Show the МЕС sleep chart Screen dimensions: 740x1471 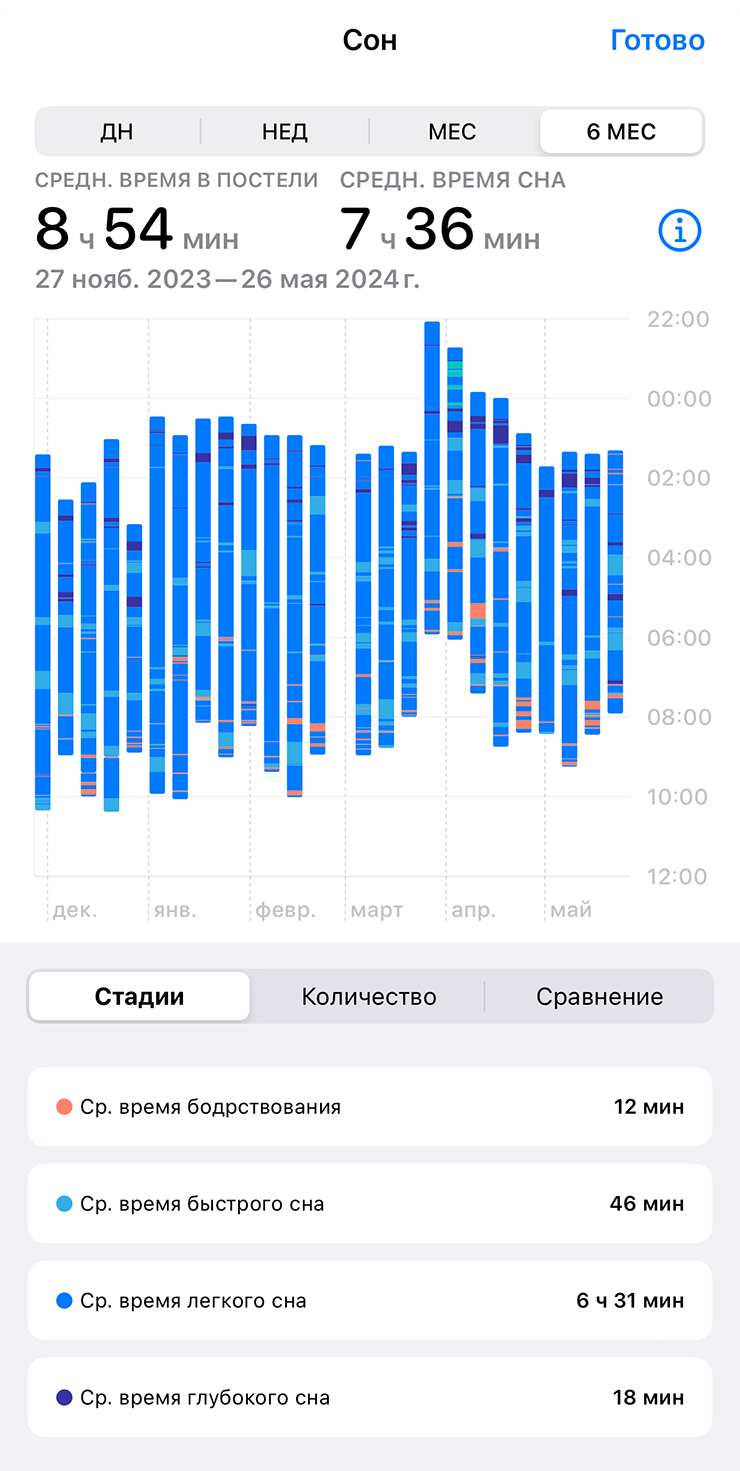tap(452, 132)
